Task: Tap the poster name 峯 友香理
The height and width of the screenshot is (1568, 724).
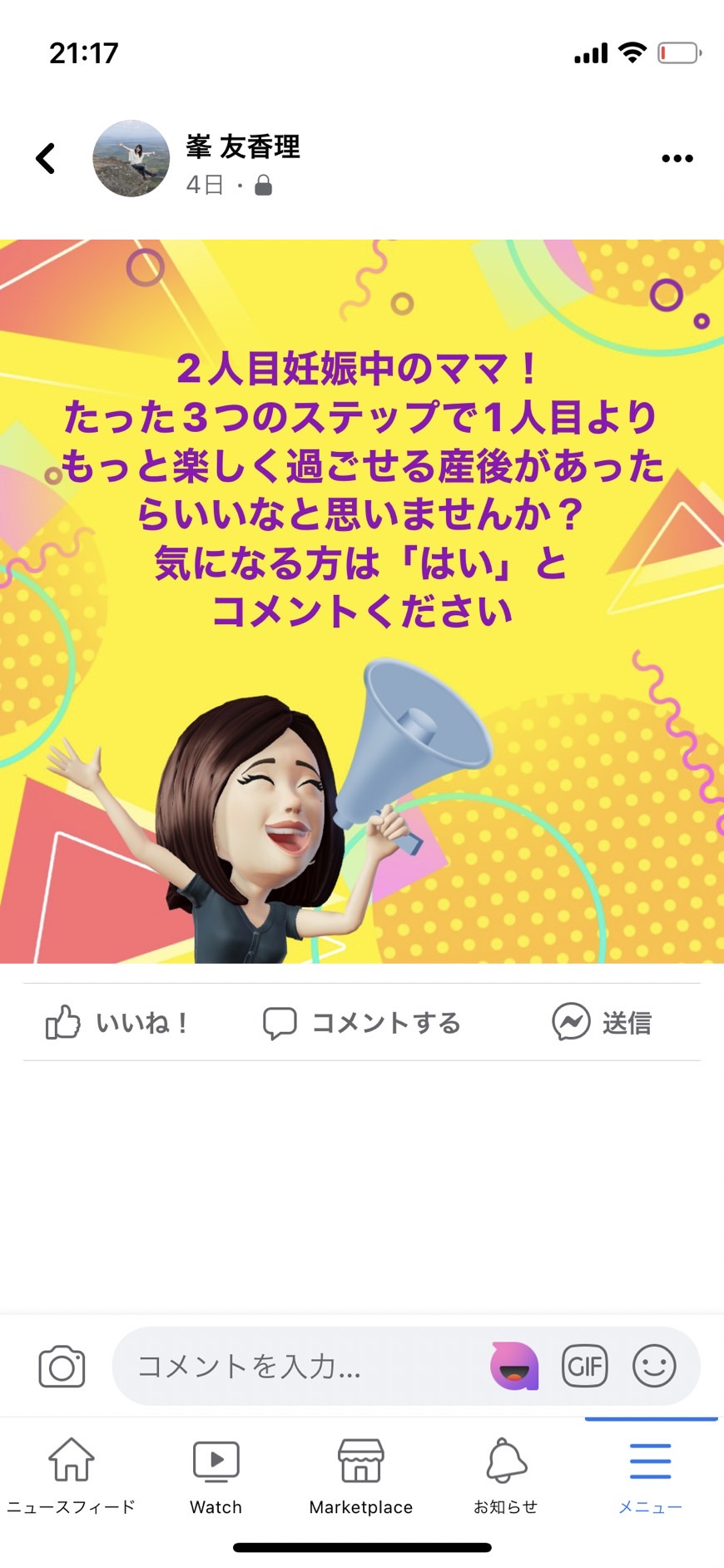Action: [x=242, y=146]
